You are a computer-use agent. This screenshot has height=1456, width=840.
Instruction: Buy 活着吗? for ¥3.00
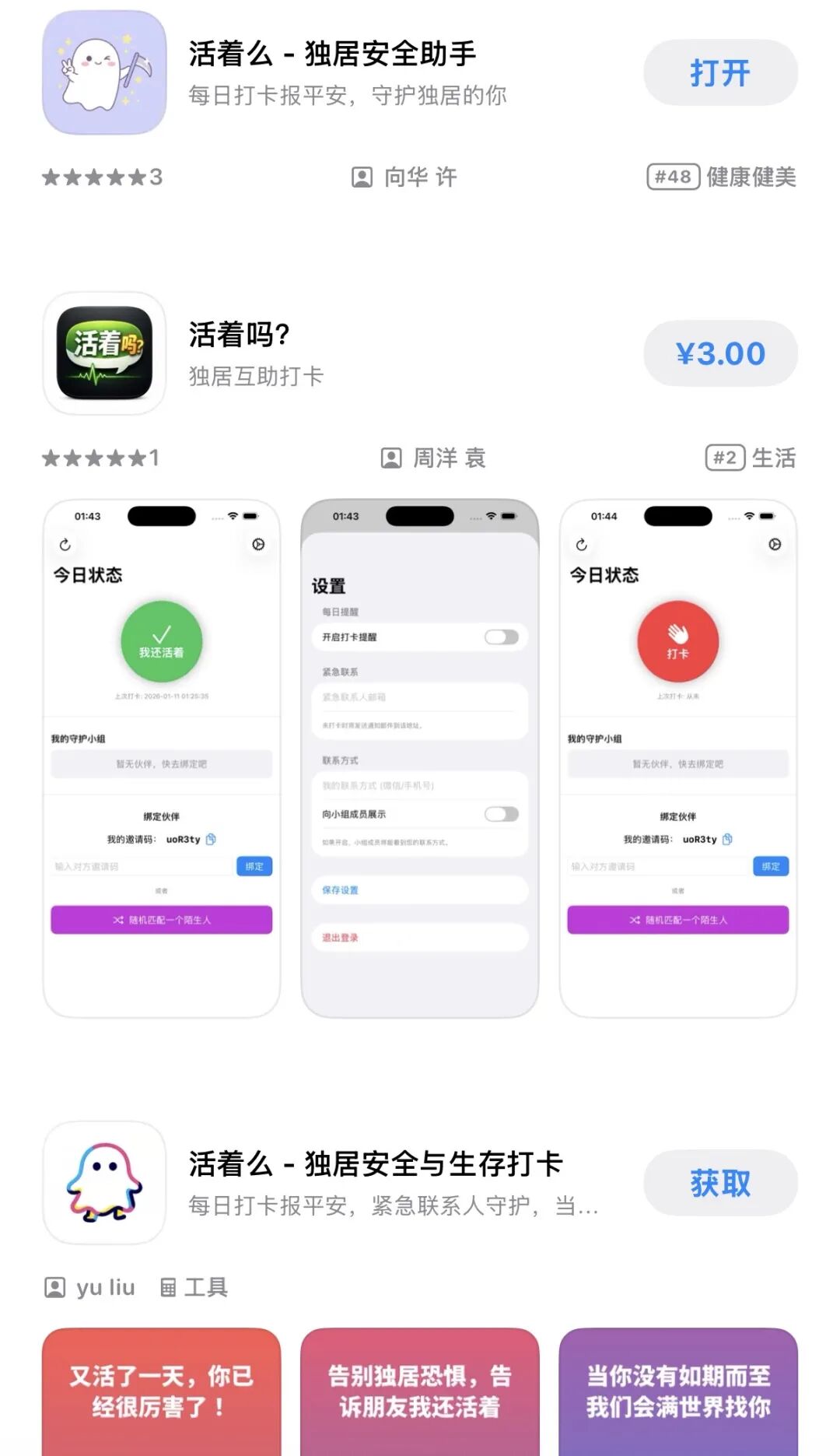[x=719, y=354]
